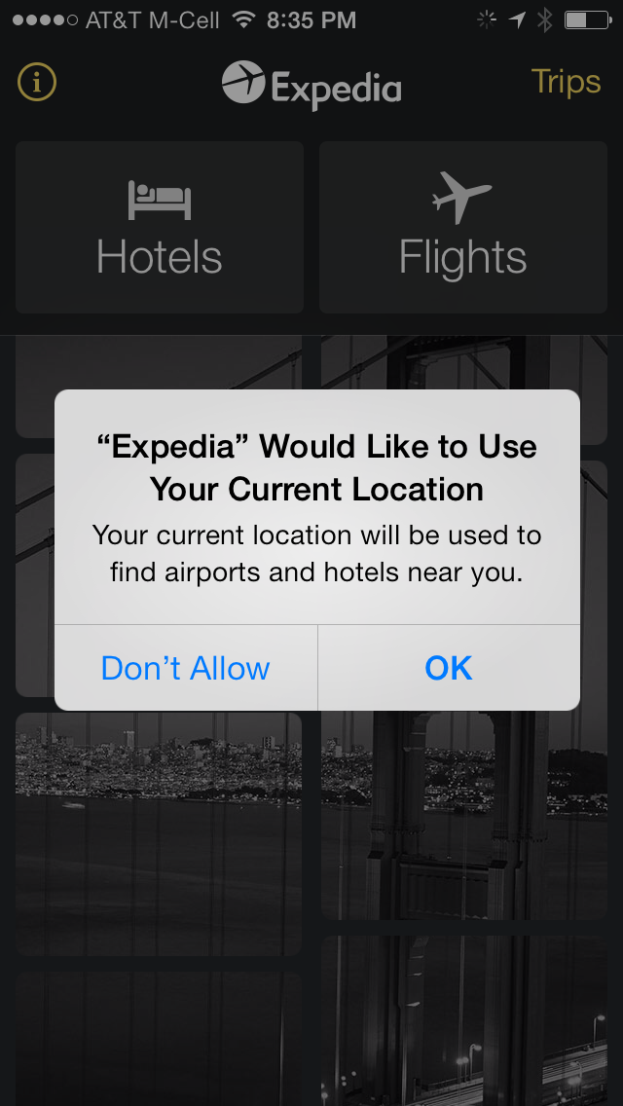623x1106 pixels.
Task: Choose Don't Allow on the location prompt
Action: tap(186, 667)
